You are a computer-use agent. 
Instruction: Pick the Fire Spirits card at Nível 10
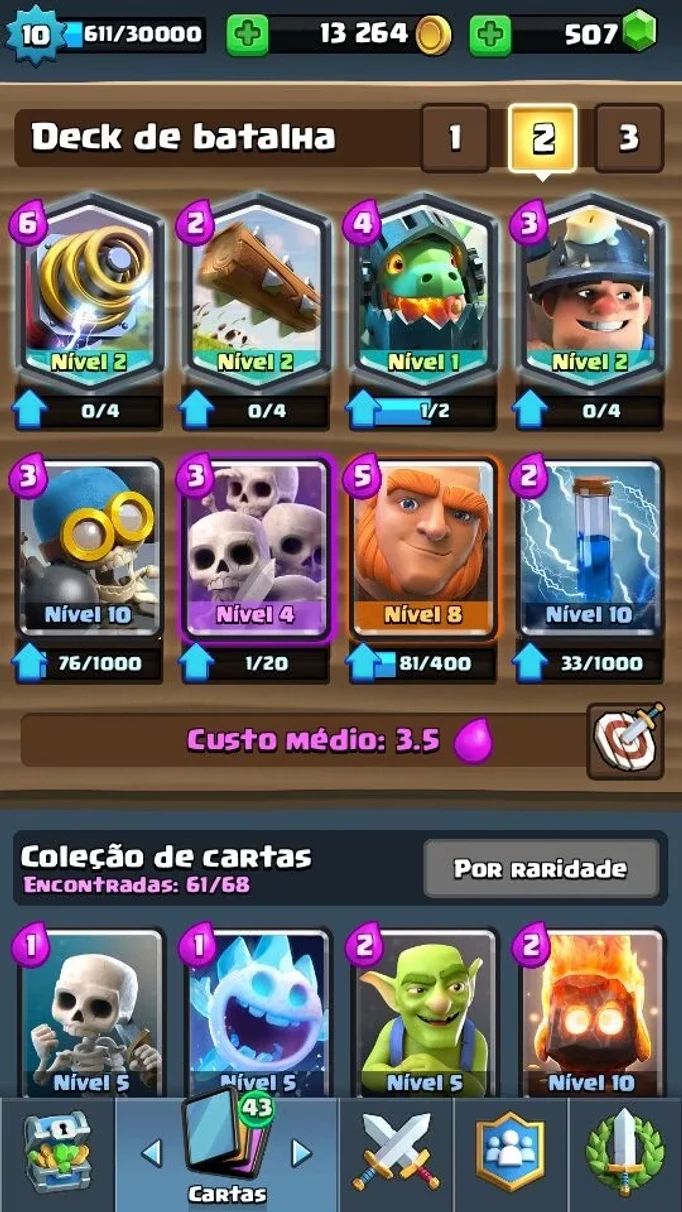tap(589, 1012)
